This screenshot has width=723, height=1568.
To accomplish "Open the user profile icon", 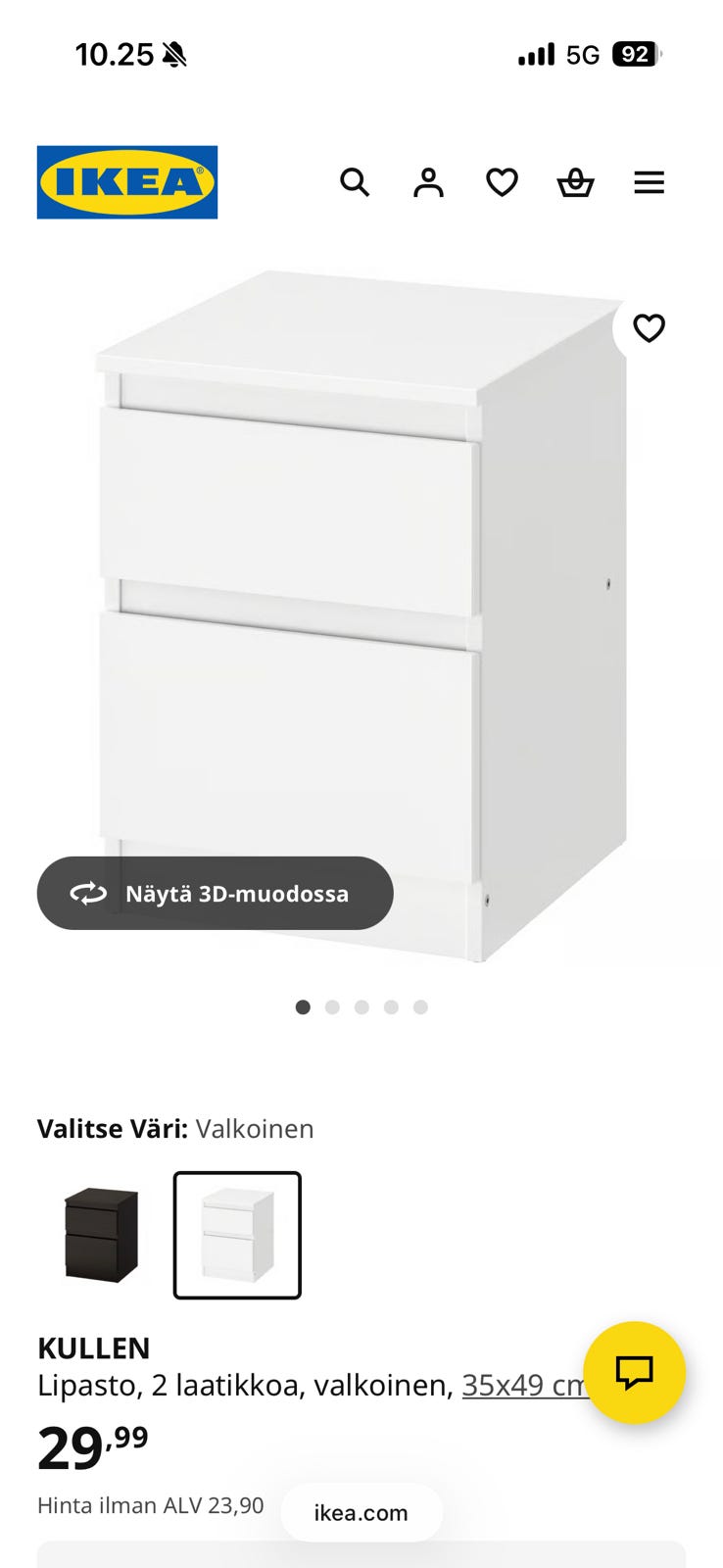I will click(428, 182).
